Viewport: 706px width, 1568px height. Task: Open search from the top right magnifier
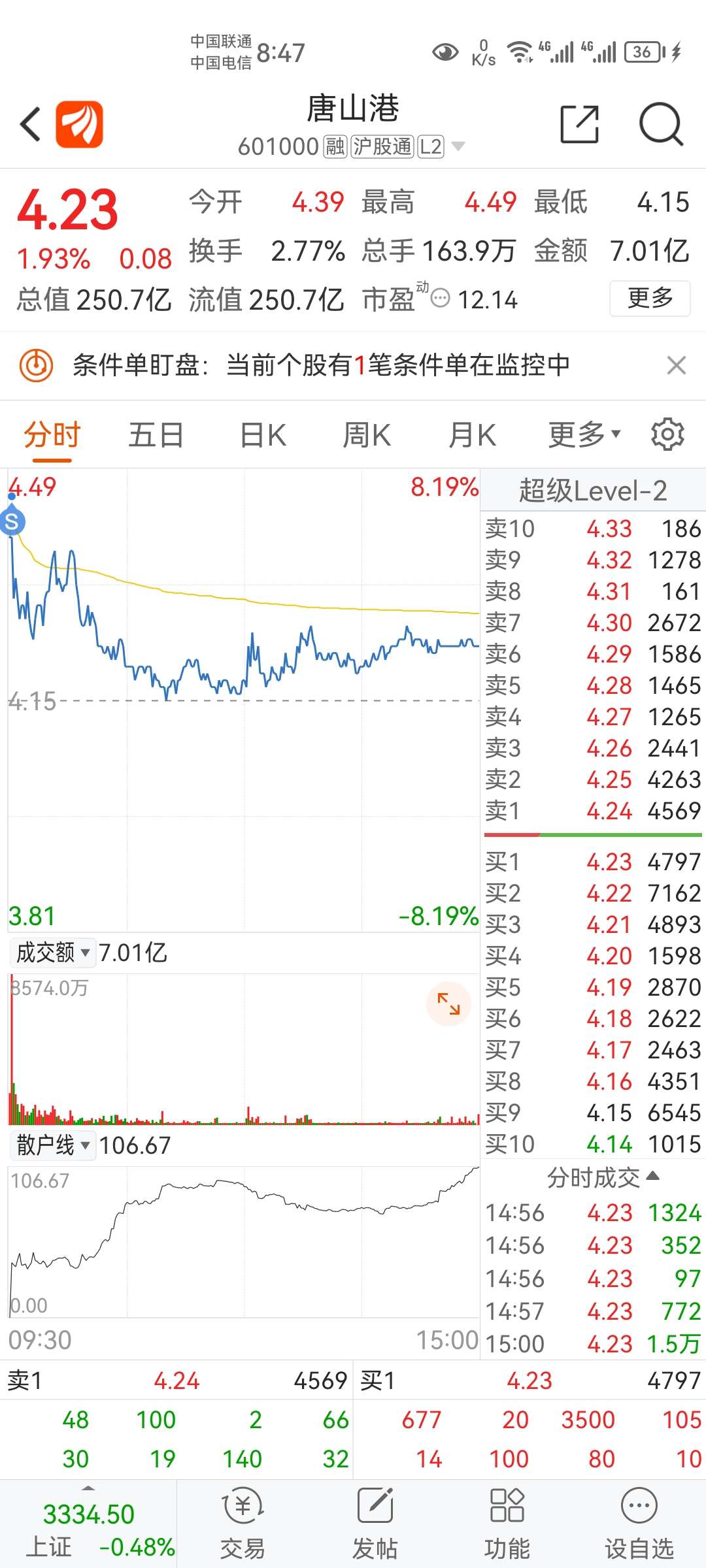(662, 124)
